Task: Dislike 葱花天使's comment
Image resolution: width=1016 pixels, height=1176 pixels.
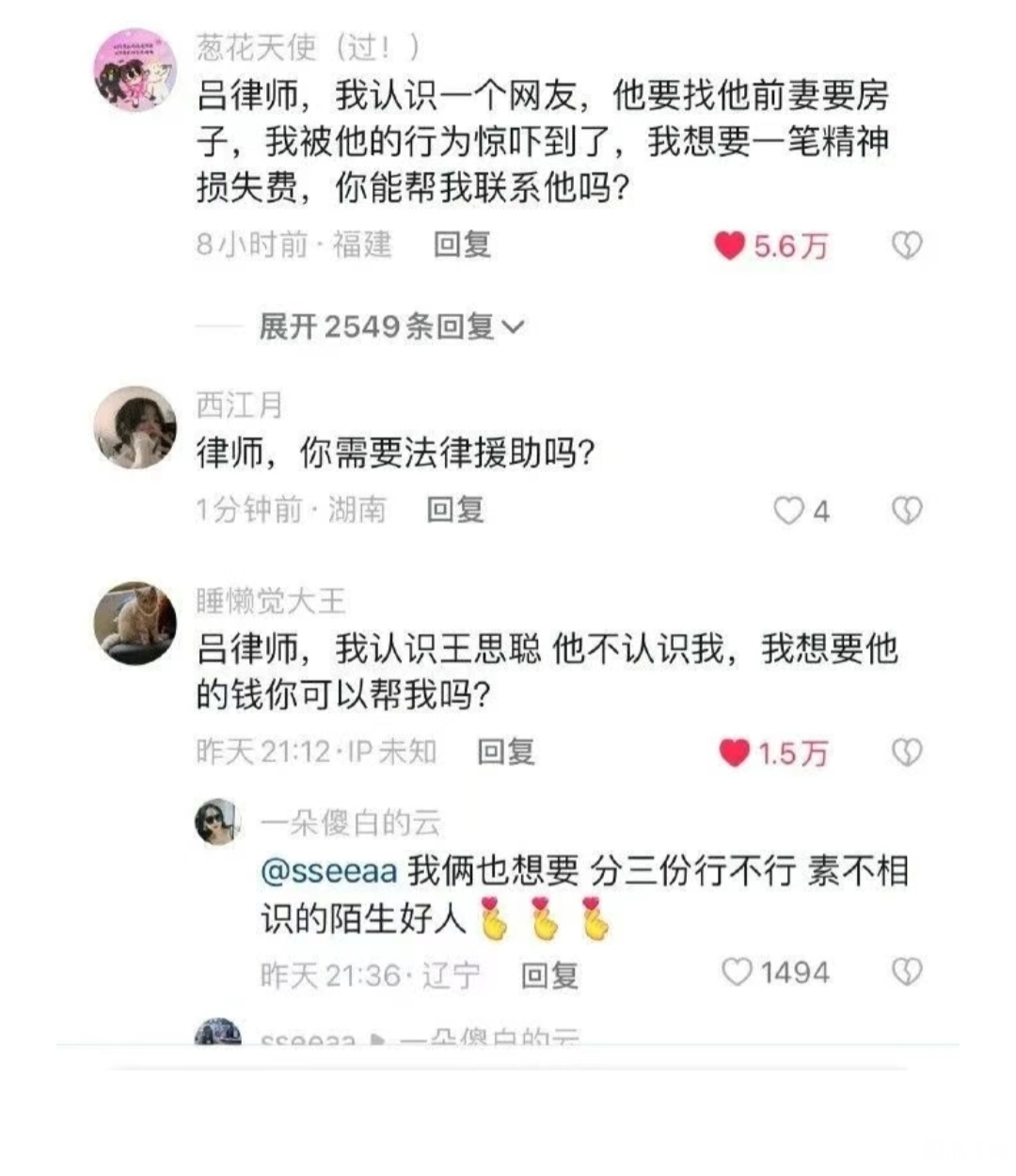Action: pyautogui.click(x=906, y=246)
